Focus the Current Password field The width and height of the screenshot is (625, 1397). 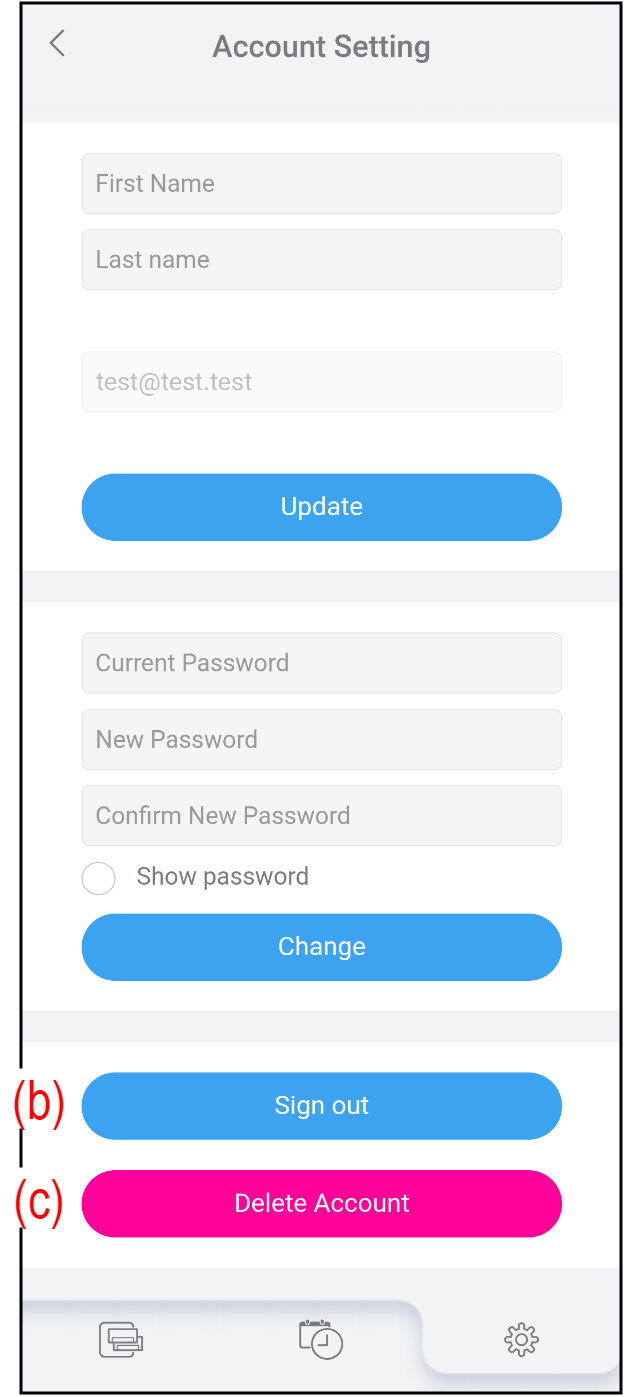coord(321,663)
